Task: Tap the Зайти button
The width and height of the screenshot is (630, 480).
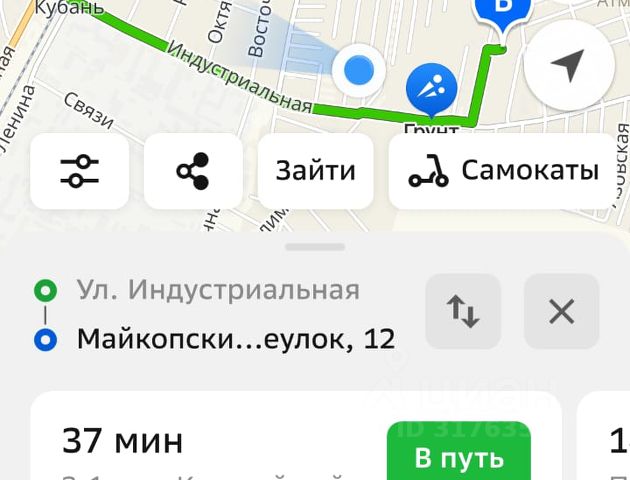Action: click(x=315, y=171)
